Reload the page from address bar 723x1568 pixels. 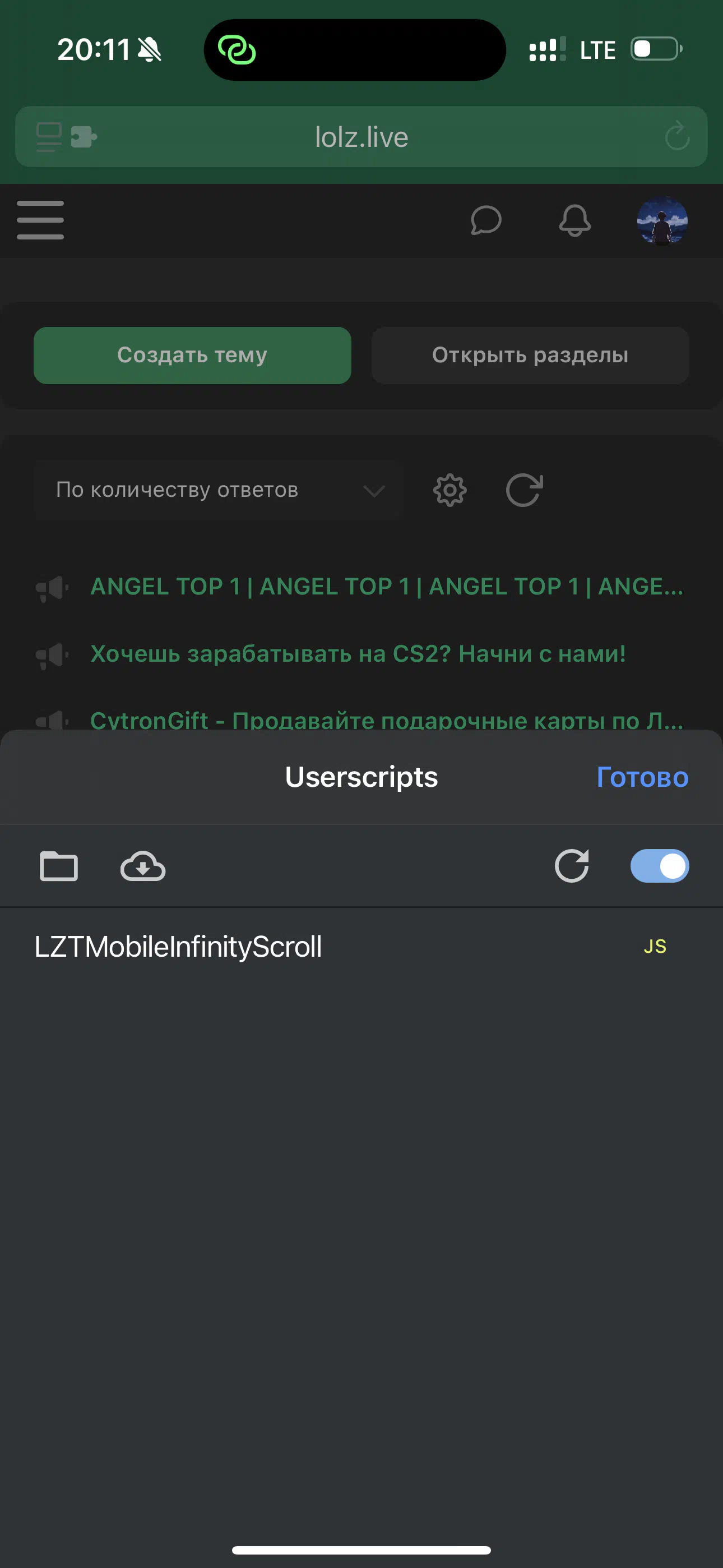676,136
